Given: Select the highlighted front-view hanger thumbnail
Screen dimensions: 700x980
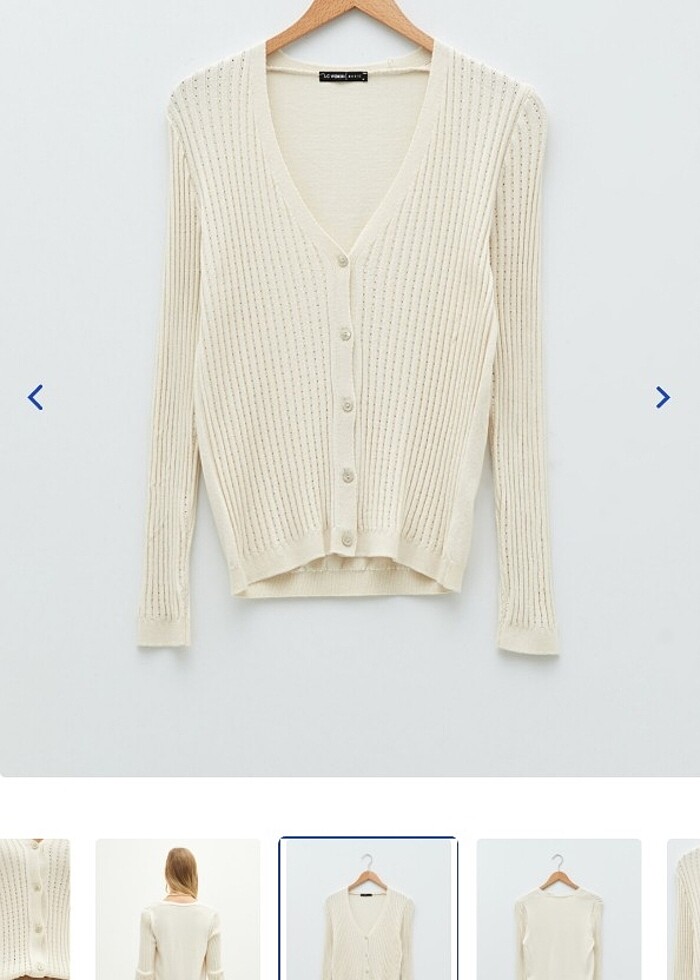Looking at the screenshot, I should pyautogui.click(x=368, y=909).
